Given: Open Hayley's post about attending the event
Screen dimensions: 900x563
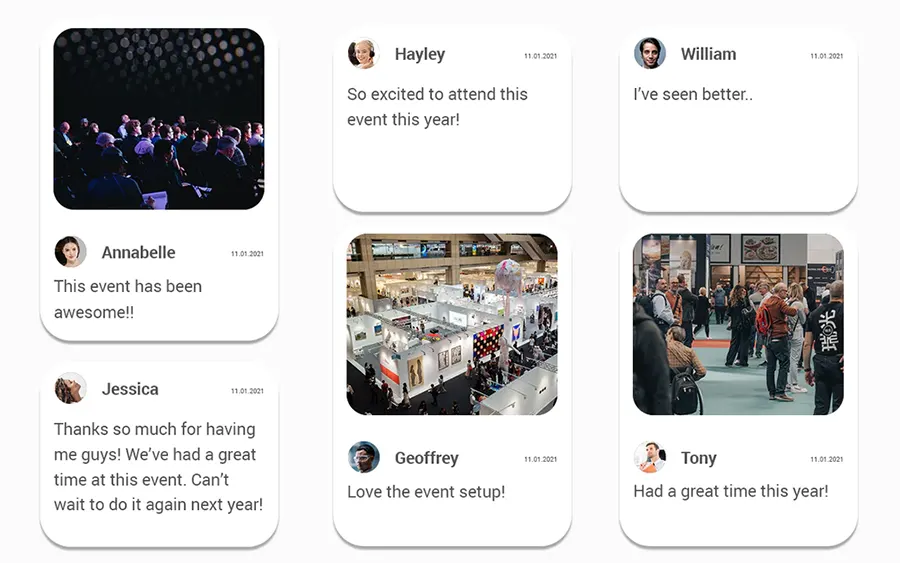Looking at the screenshot, I should coord(452,118).
